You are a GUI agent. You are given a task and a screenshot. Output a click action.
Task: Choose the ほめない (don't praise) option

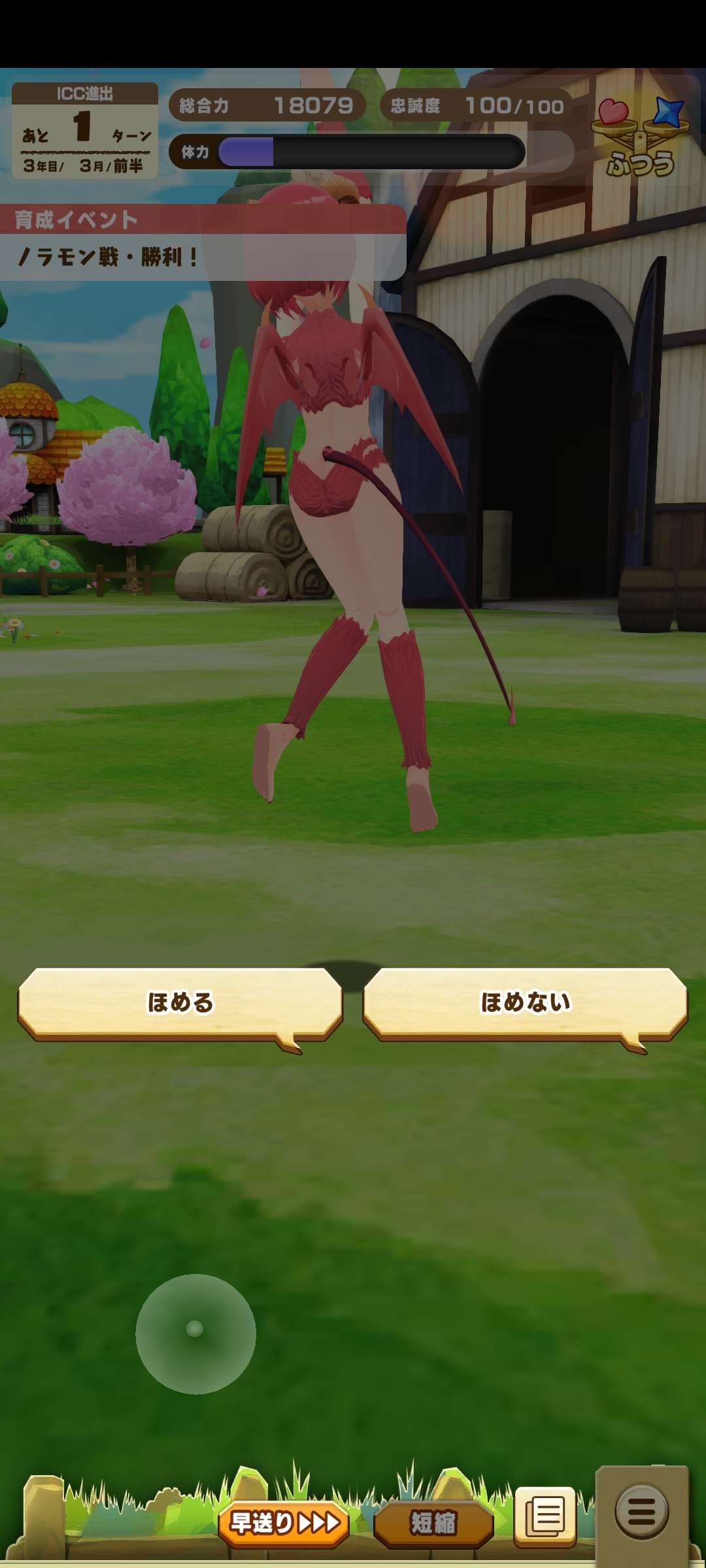[x=525, y=1002]
